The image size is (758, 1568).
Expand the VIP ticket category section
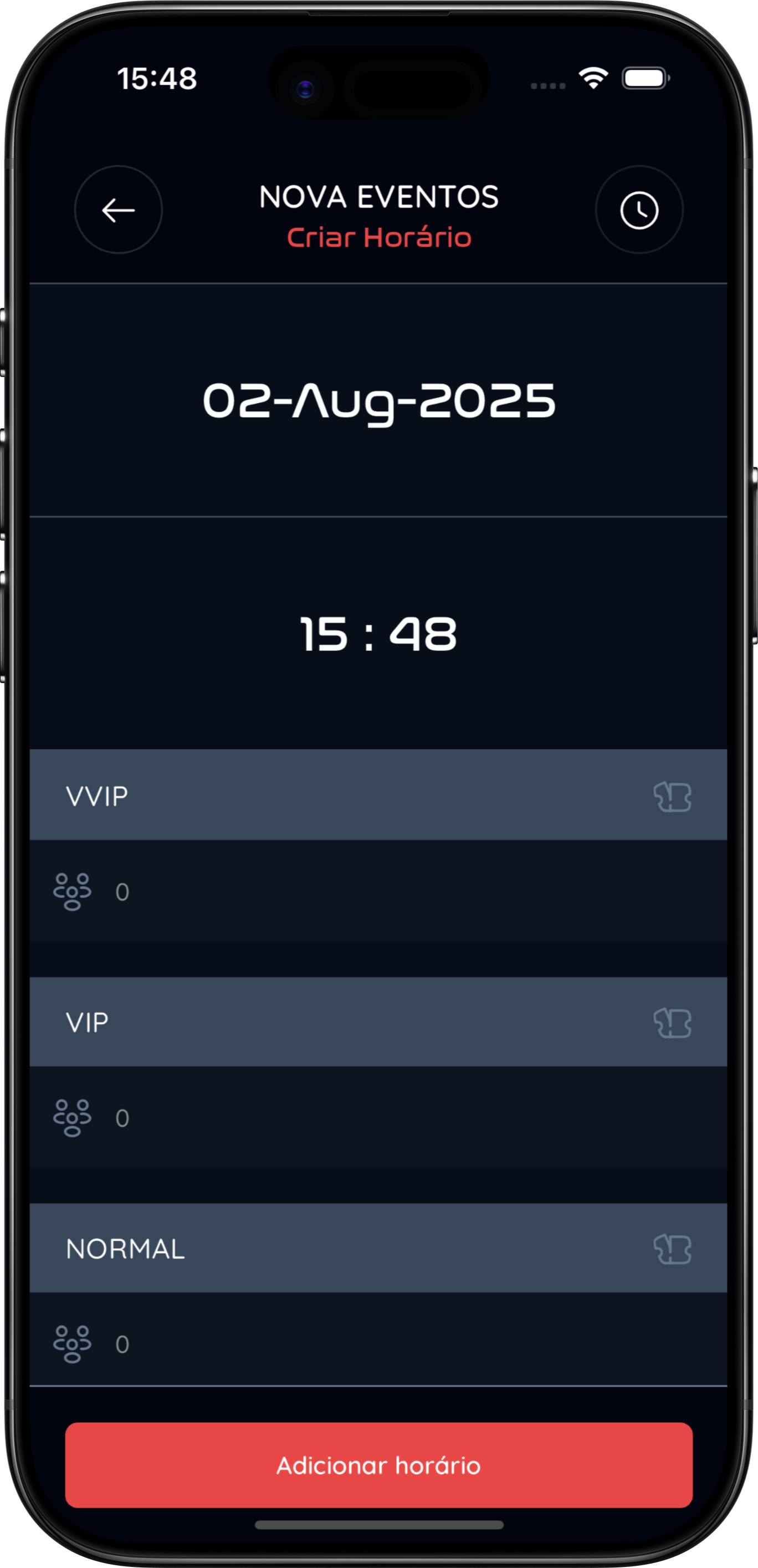pyautogui.click(x=243, y=1021)
